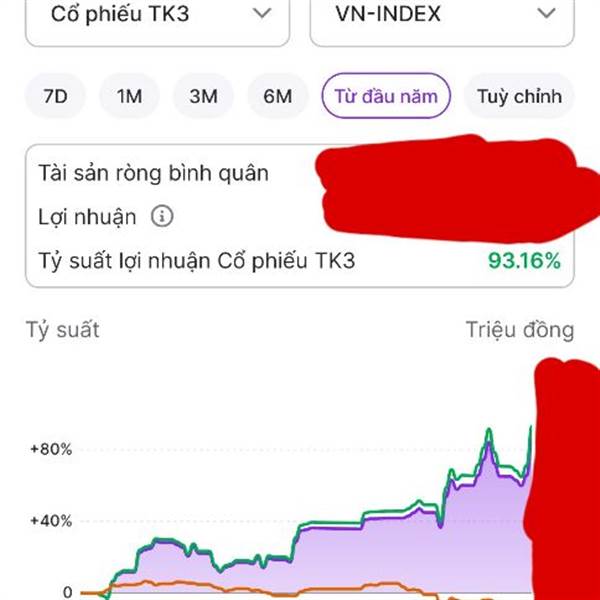Choose the 3M time range
The height and width of the screenshot is (600, 600).
(x=203, y=97)
